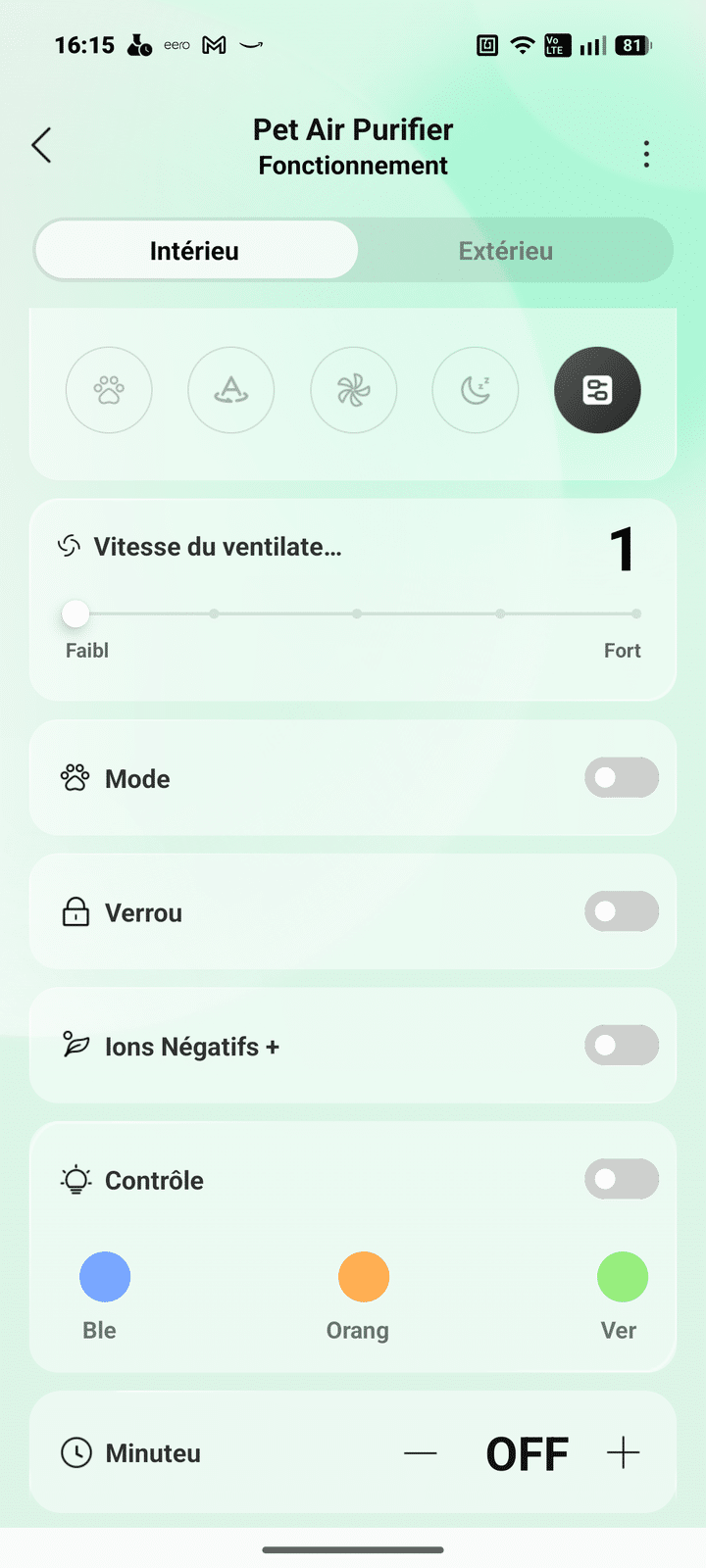Screen dimensions: 706x1568
Task: Enable the Verrou lock switch
Action: pyautogui.click(x=621, y=912)
